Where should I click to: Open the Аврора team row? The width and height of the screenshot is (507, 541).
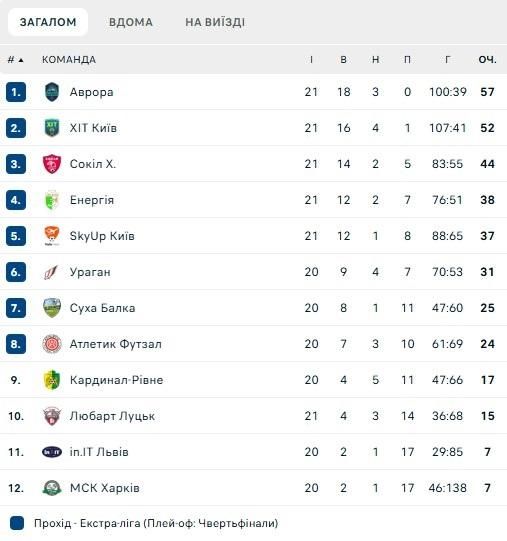253,92
